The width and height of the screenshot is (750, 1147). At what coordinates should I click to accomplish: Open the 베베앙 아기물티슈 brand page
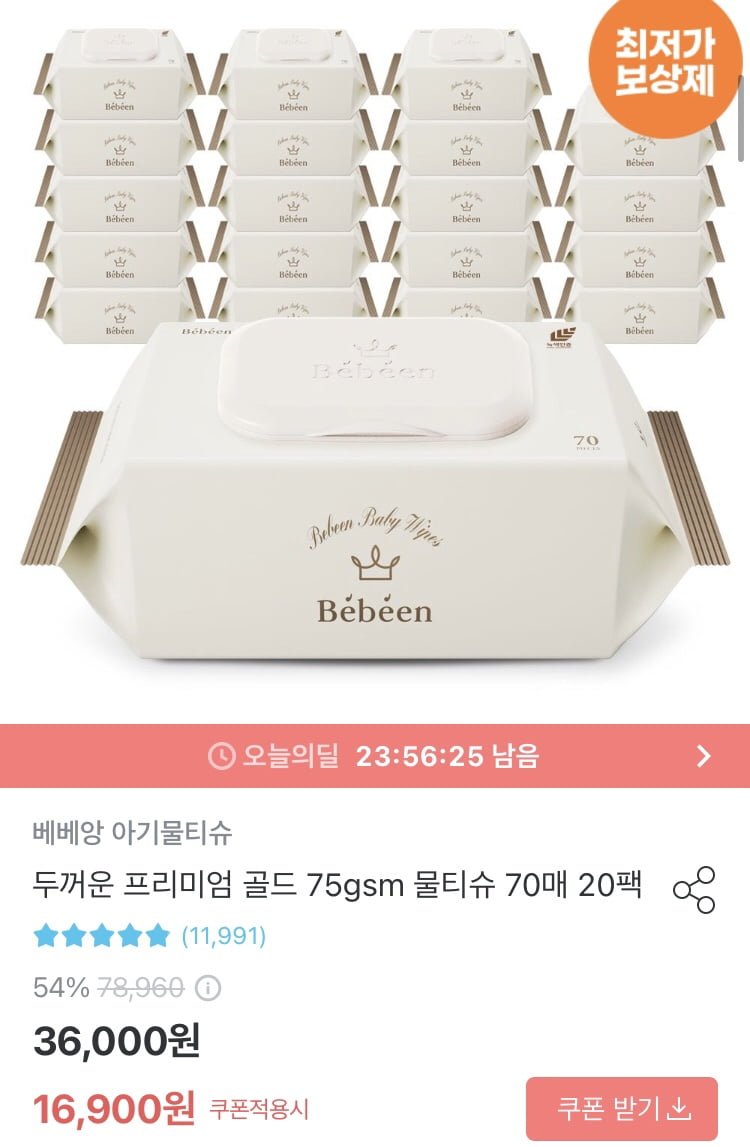click(133, 832)
